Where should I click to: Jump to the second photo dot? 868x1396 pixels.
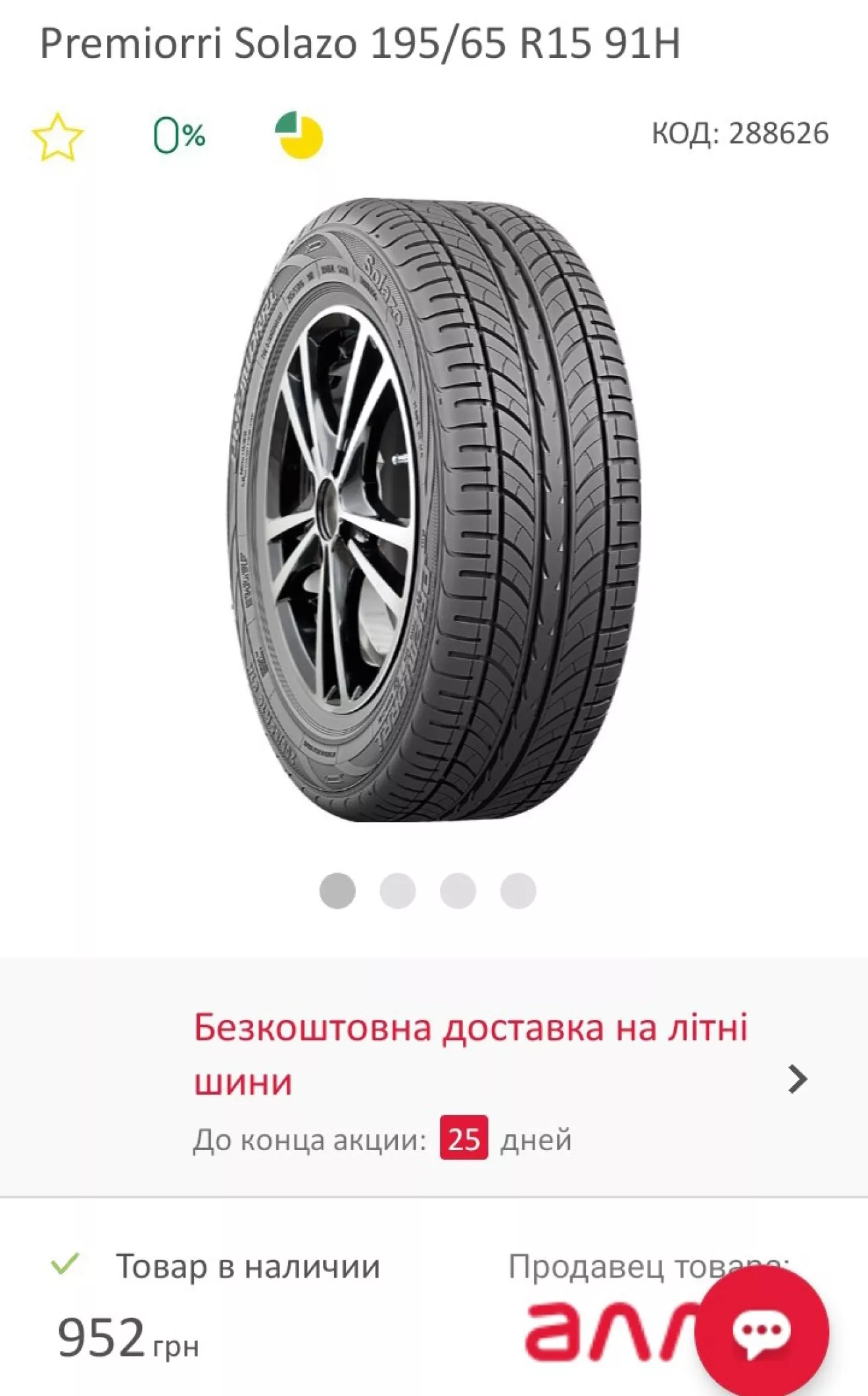[x=398, y=891]
